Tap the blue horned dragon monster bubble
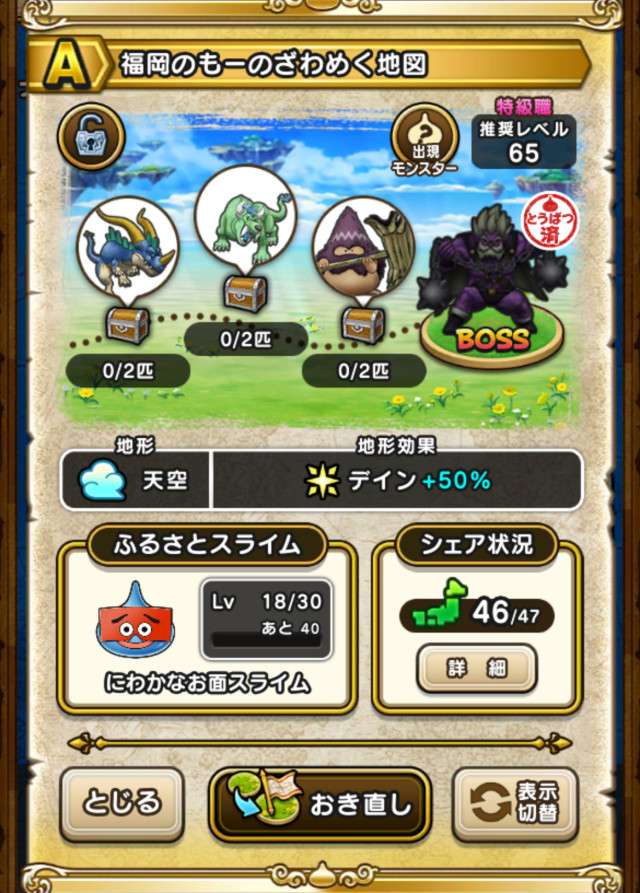640x893 pixels. [128, 245]
